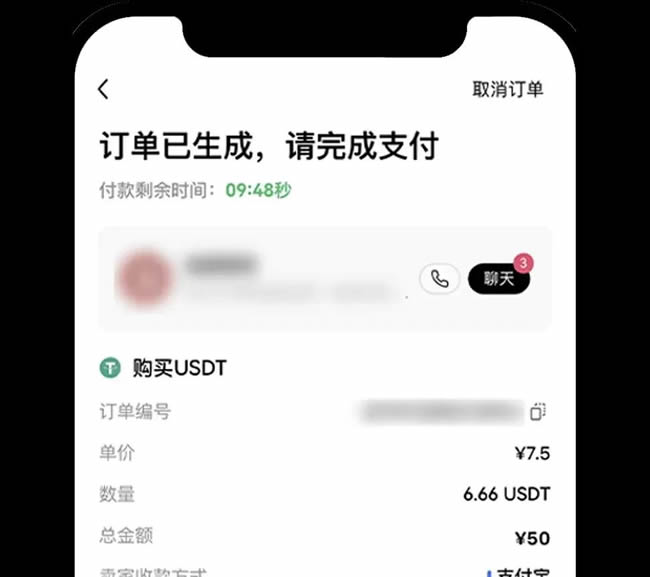Call the seller via phone icon
Viewport: 650px width, 577px height.
tap(439, 279)
